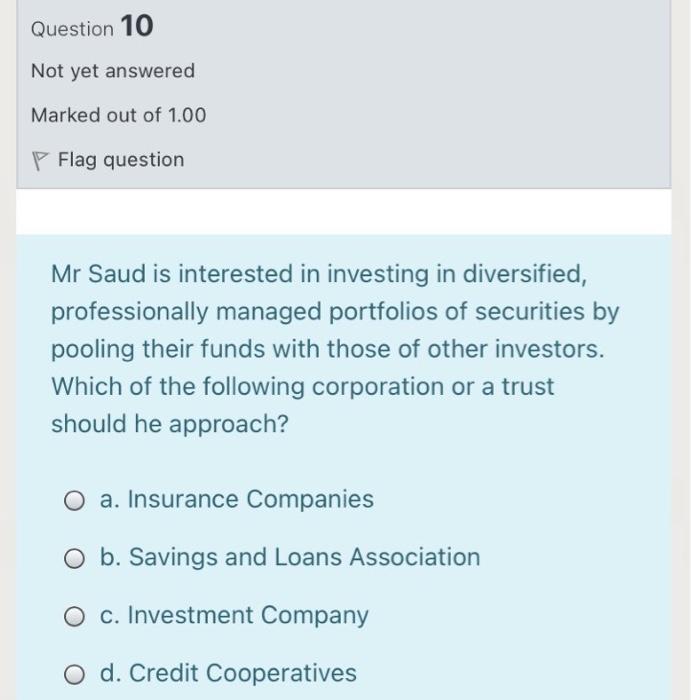Flag this question

(x=108, y=160)
